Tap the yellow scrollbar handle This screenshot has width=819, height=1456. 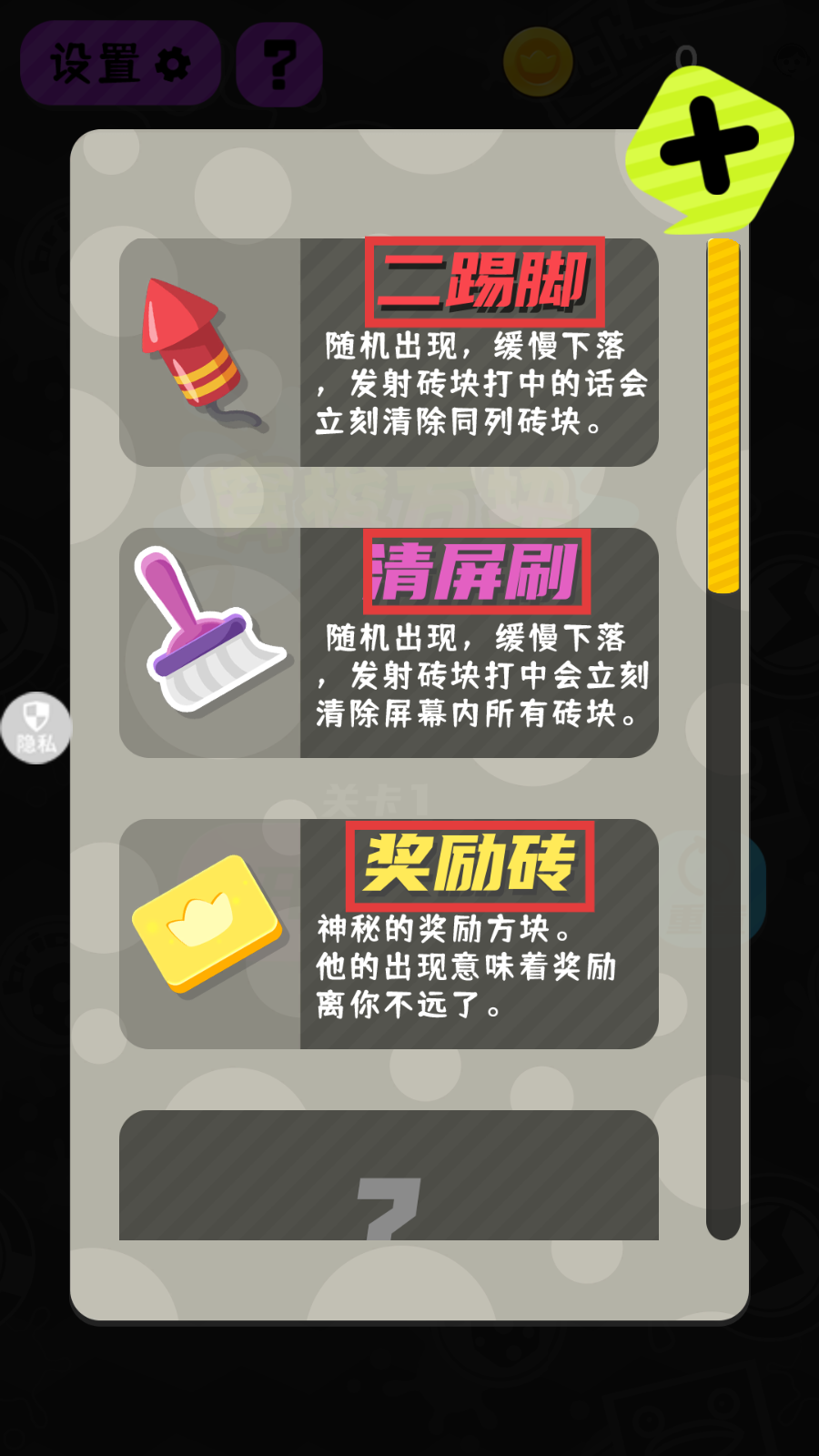tap(723, 415)
